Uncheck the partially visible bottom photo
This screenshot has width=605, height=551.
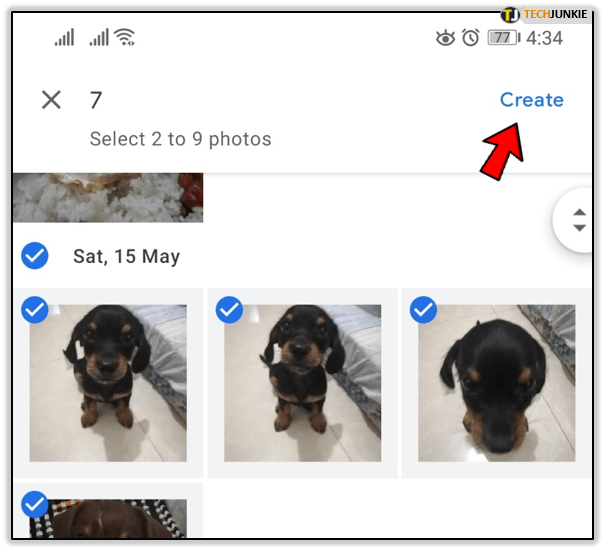pyautogui.click(x=35, y=504)
